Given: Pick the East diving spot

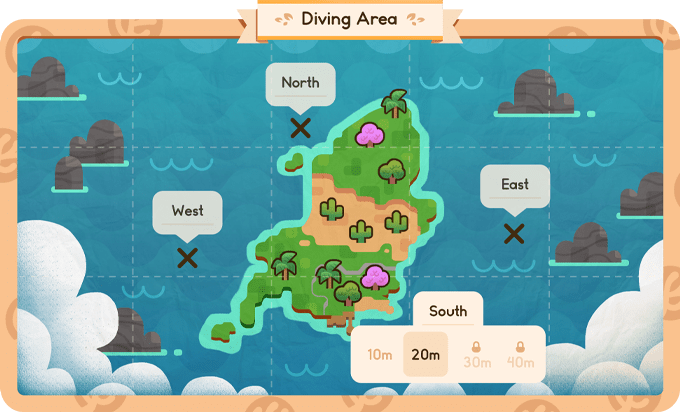Looking at the screenshot, I should [514, 233].
